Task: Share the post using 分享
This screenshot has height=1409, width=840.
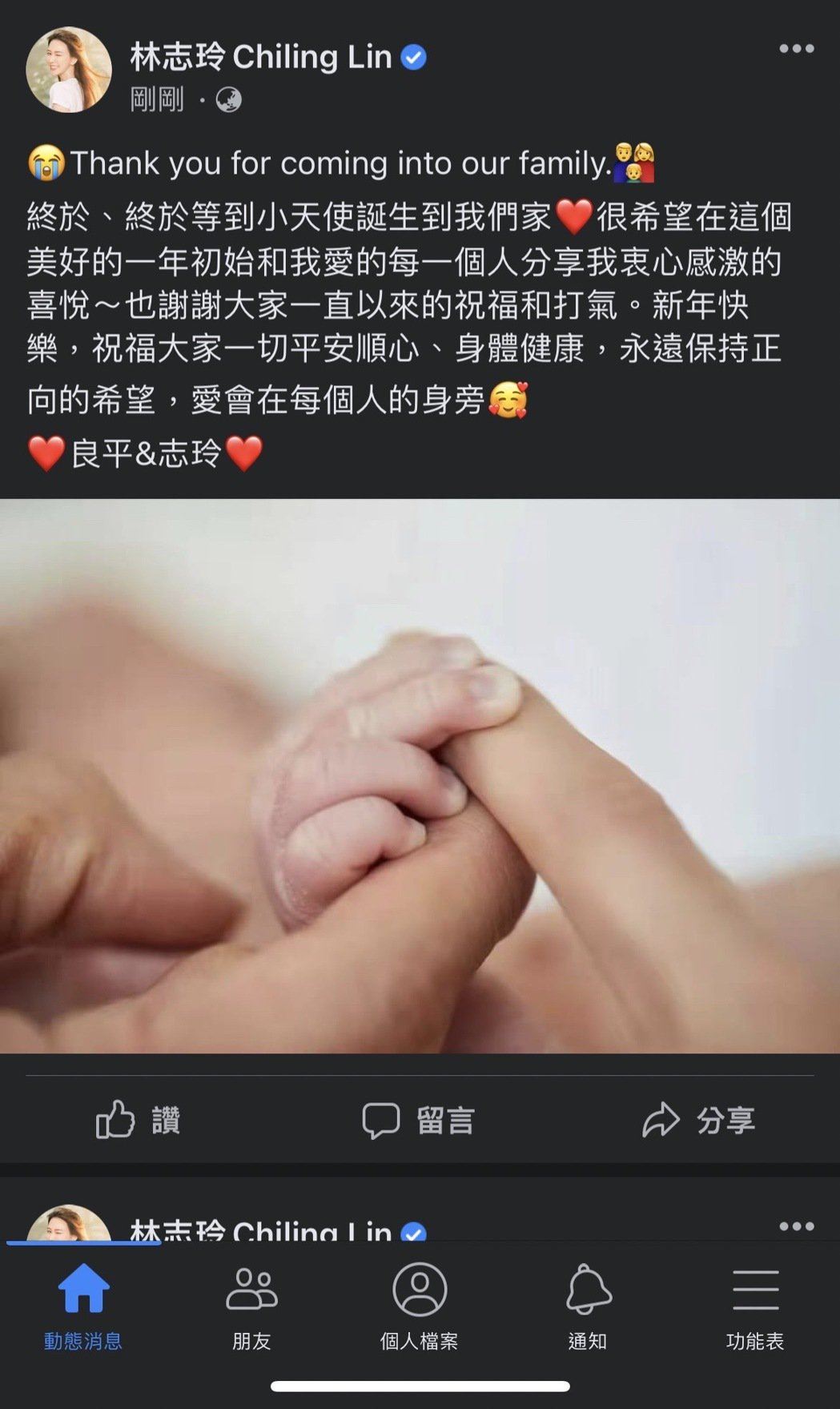Action: (x=698, y=1119)
